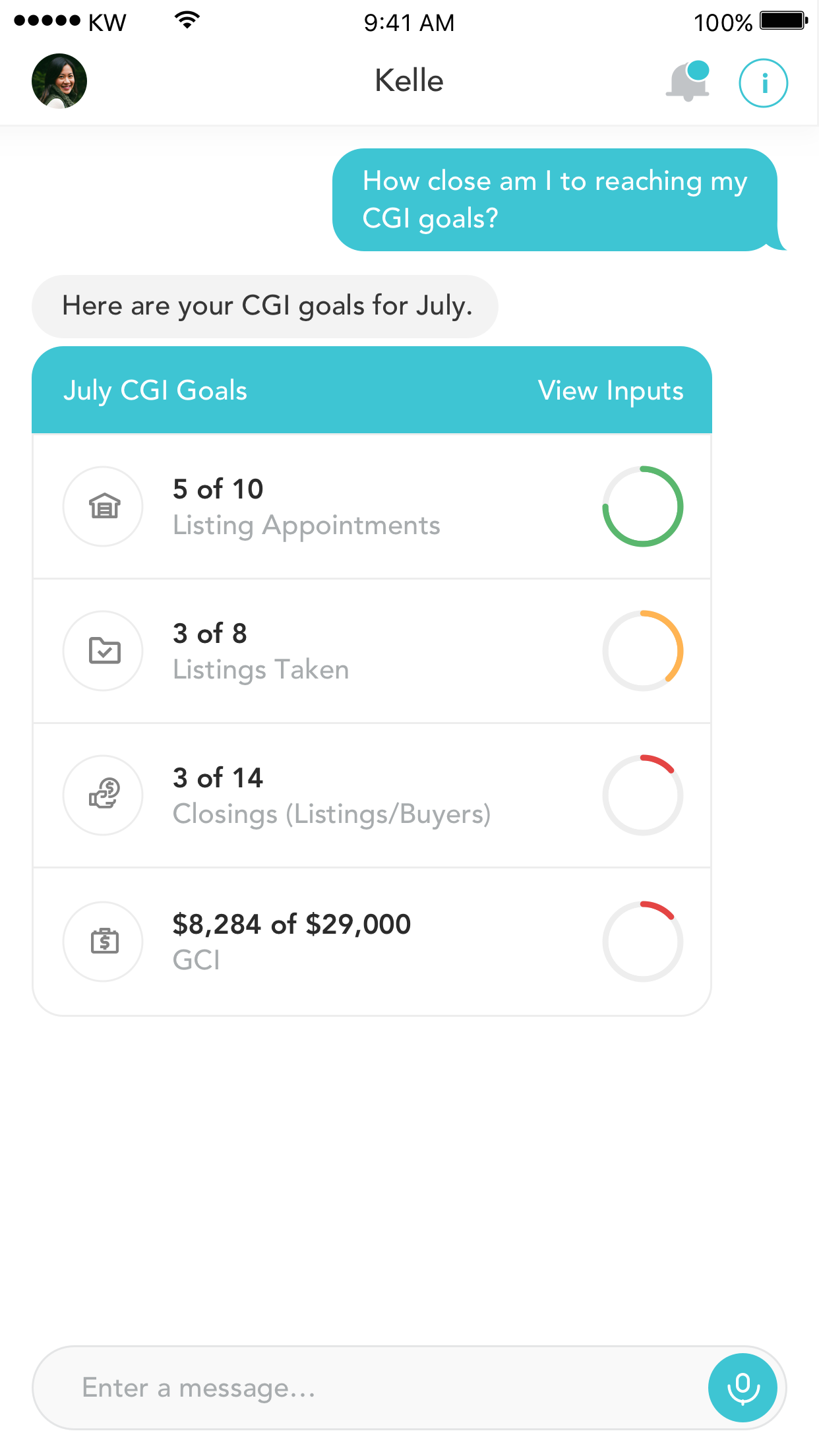Tap the microphone voice input button
The width and height of the screenshot is (819, 1456).
point(743,1388)
